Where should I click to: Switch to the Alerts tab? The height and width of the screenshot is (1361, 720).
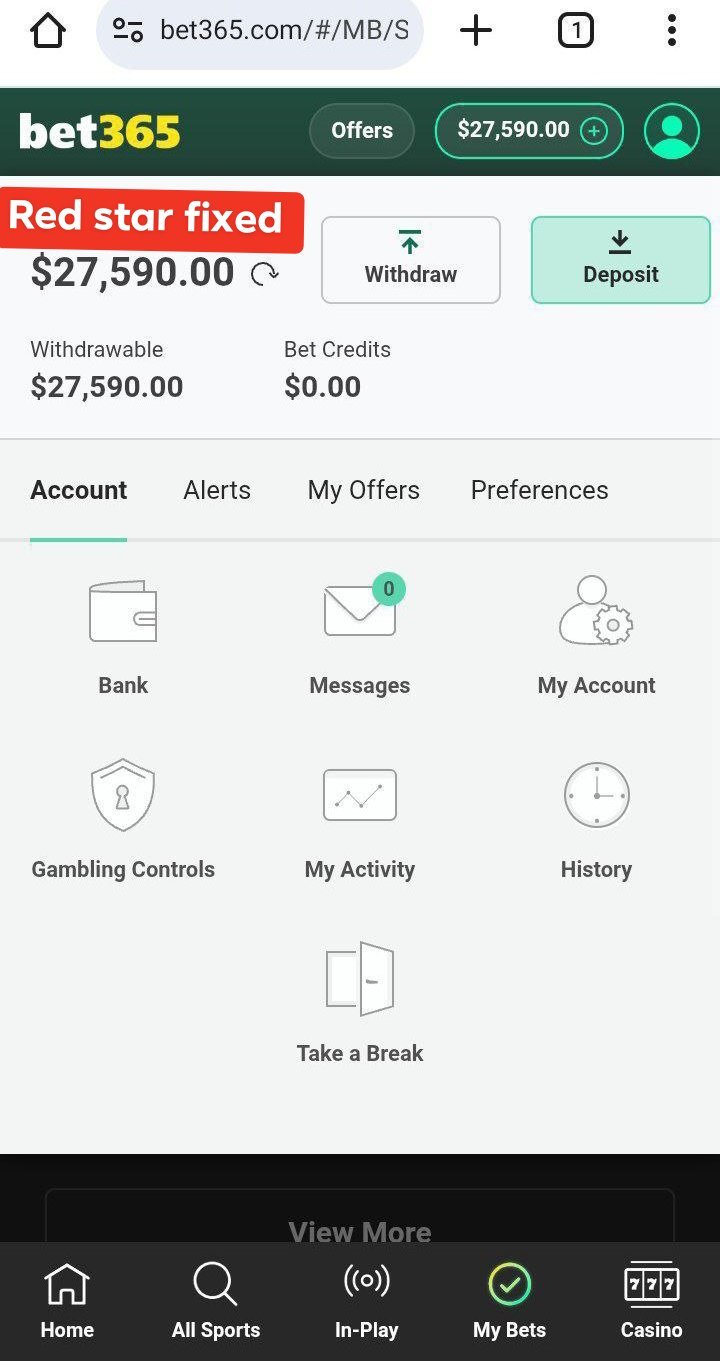pos(217,490)
